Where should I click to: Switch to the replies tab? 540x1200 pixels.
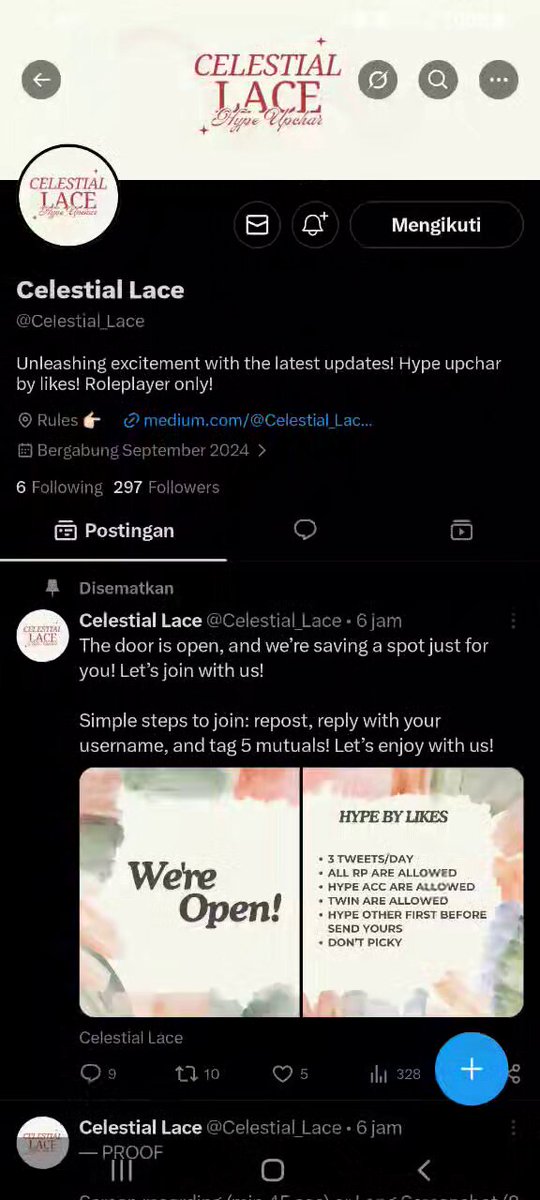pyautogui.click(x=305, y=530)
